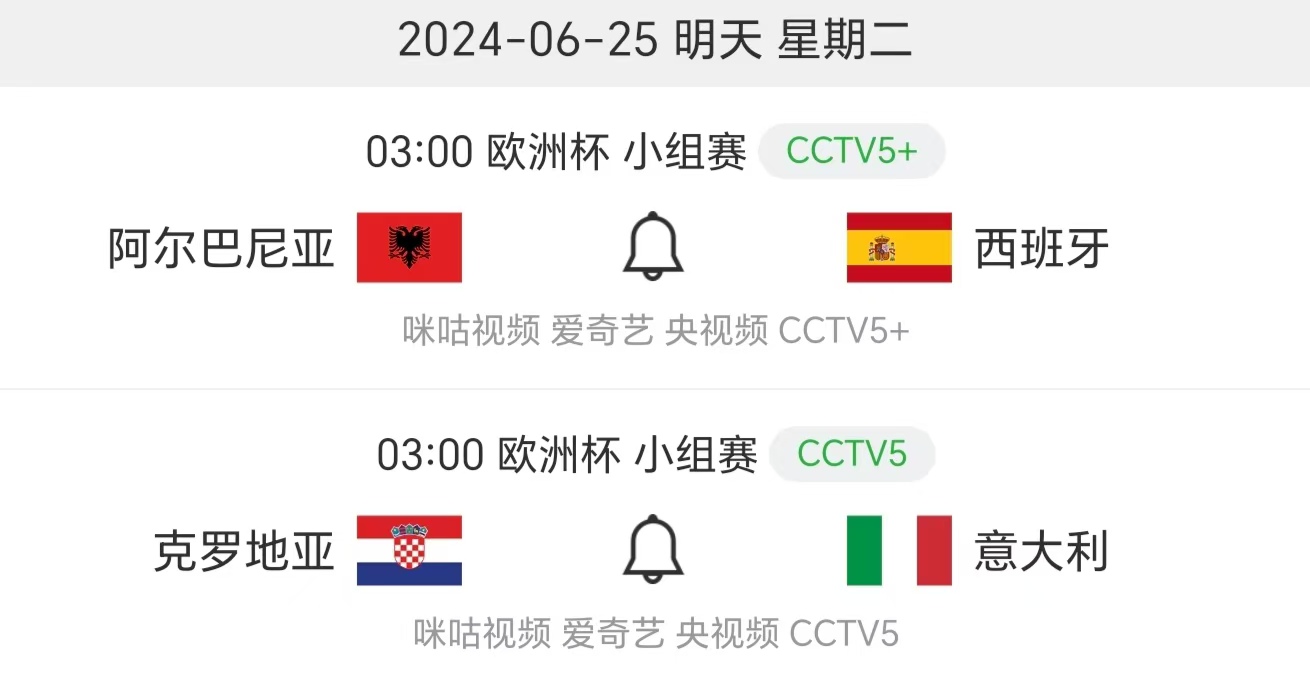Tap the green CCTV5+ channel chip
Image resolution: width=1310 pixels, height=690 pixels.
coord(851,151)
